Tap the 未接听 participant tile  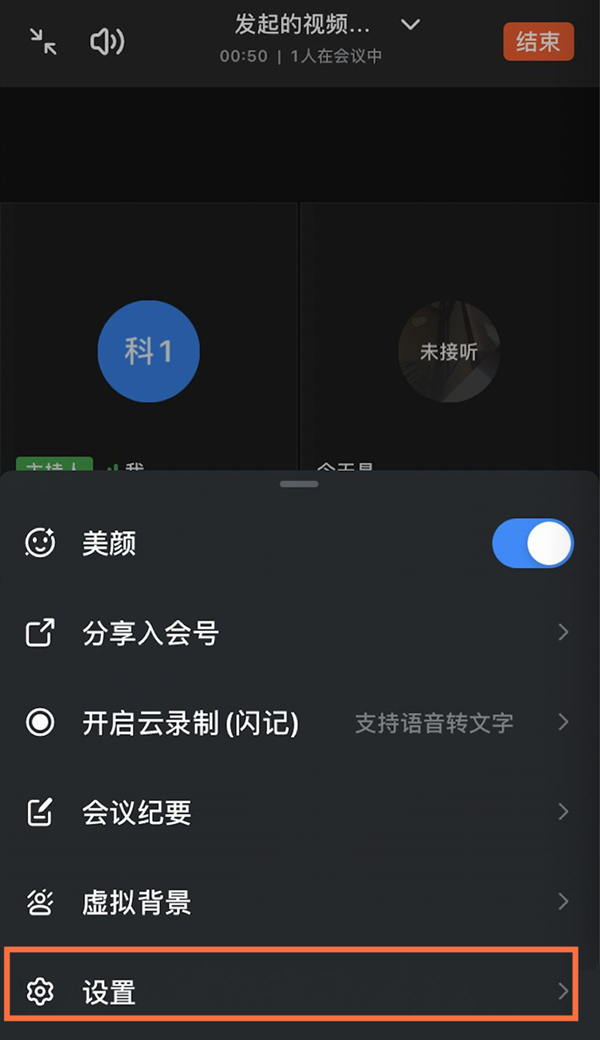pos(448,351)
